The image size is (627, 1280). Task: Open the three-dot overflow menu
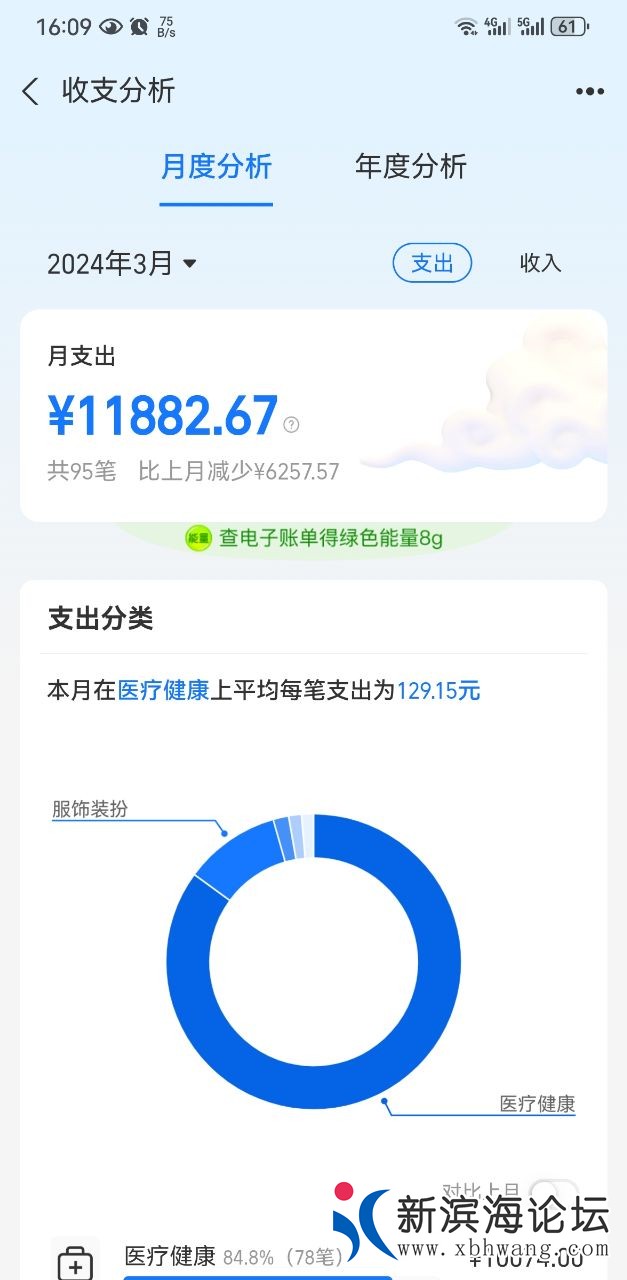[x=590, y=91]
